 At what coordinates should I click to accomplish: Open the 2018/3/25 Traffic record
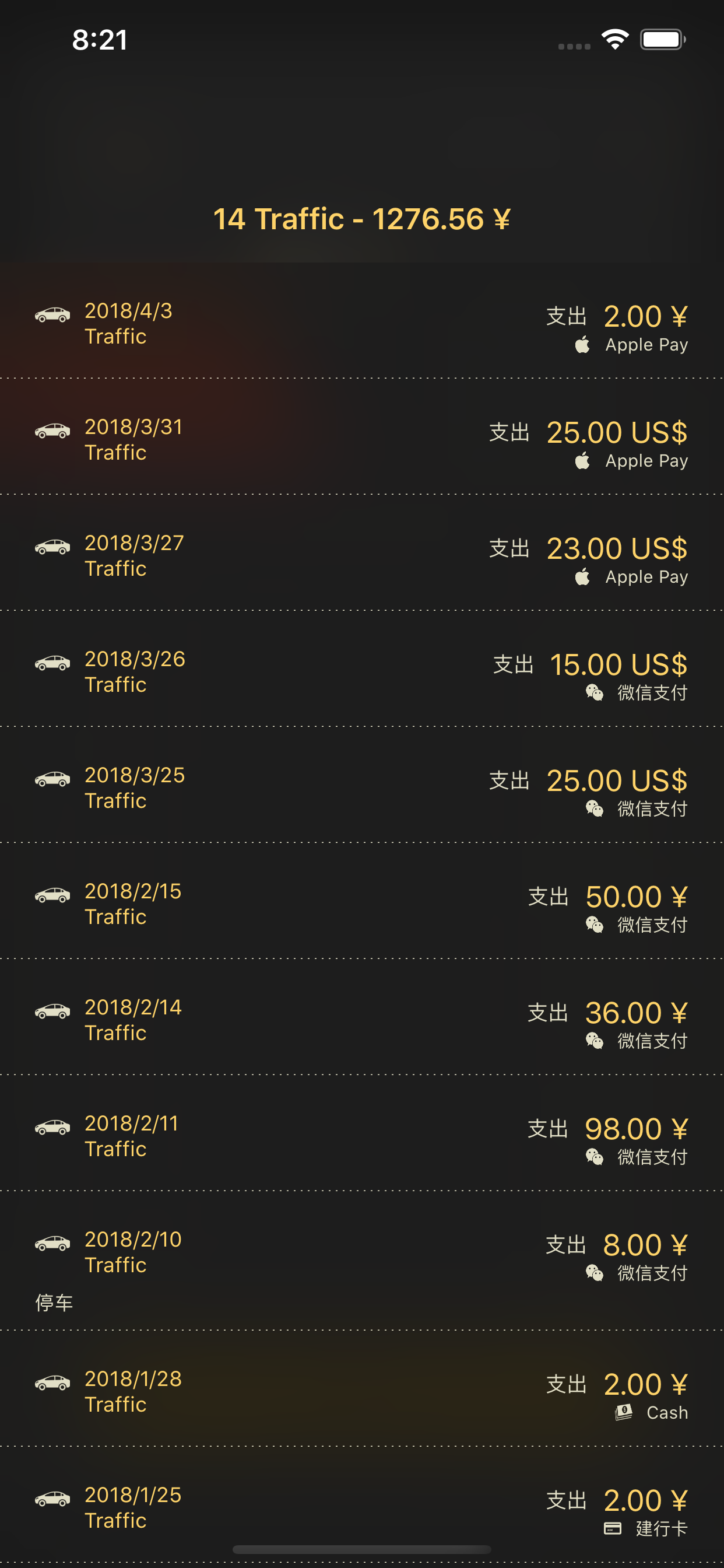[x=362, y=785]
